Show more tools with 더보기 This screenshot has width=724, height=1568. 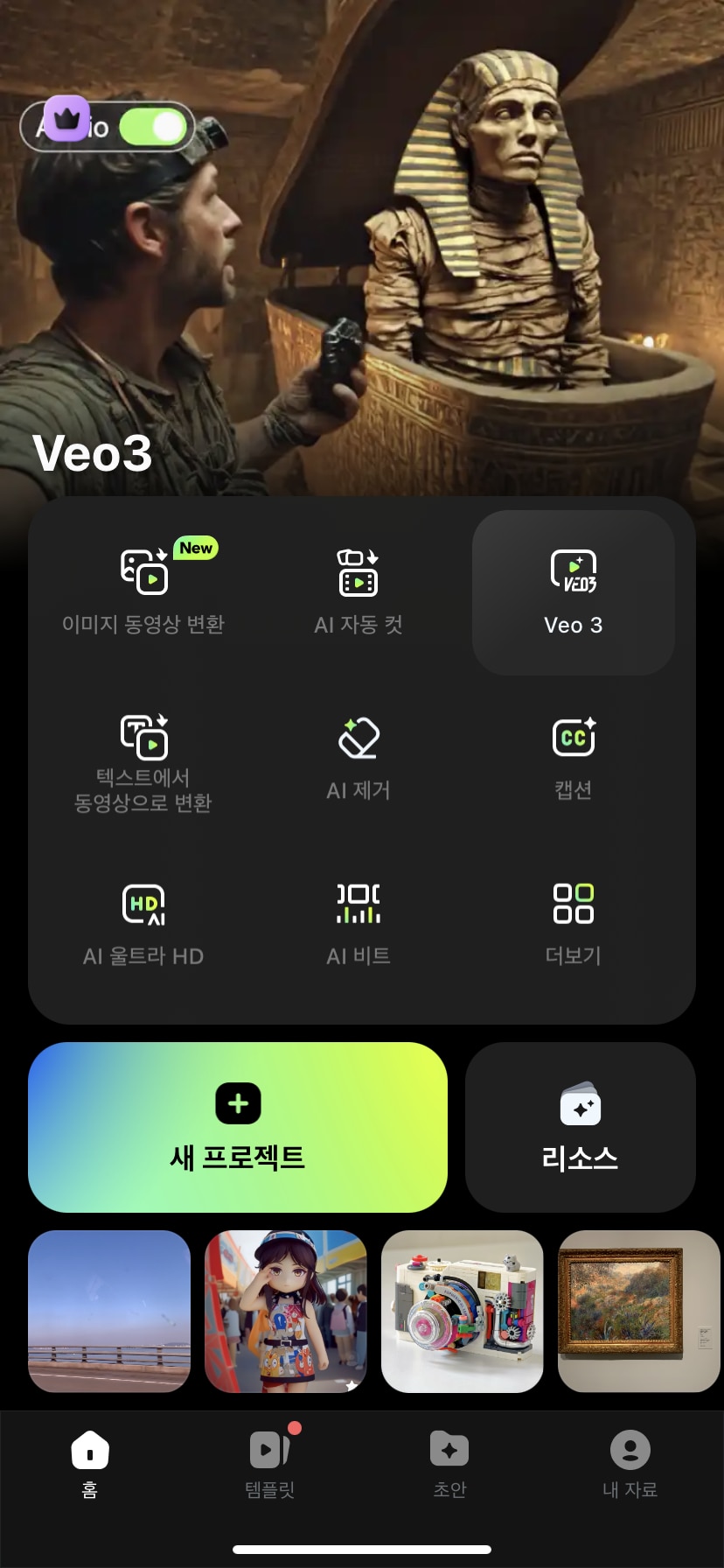point(574,924)
